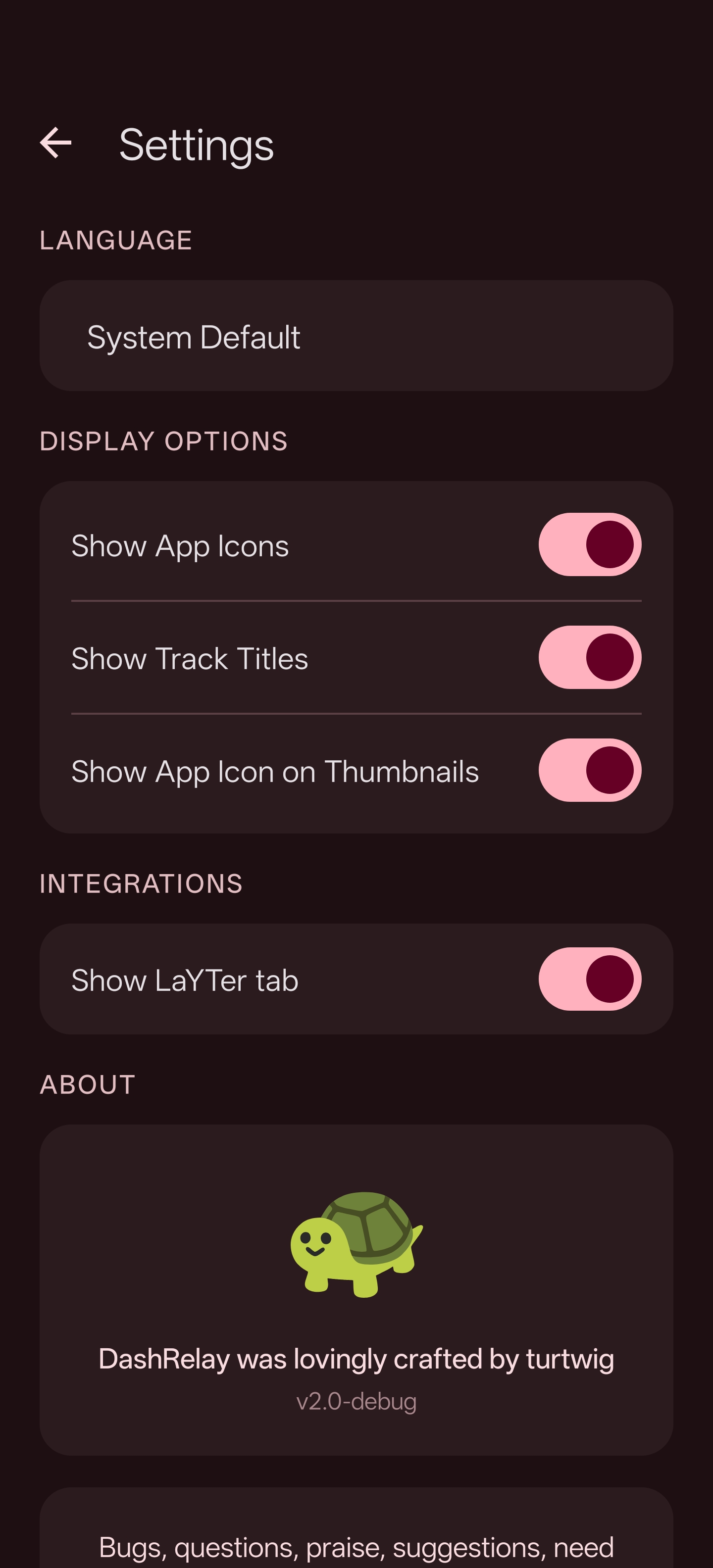Toggle off Show App Icons
This screenshot has height=1568, width=713.
(x=589, y=545)
